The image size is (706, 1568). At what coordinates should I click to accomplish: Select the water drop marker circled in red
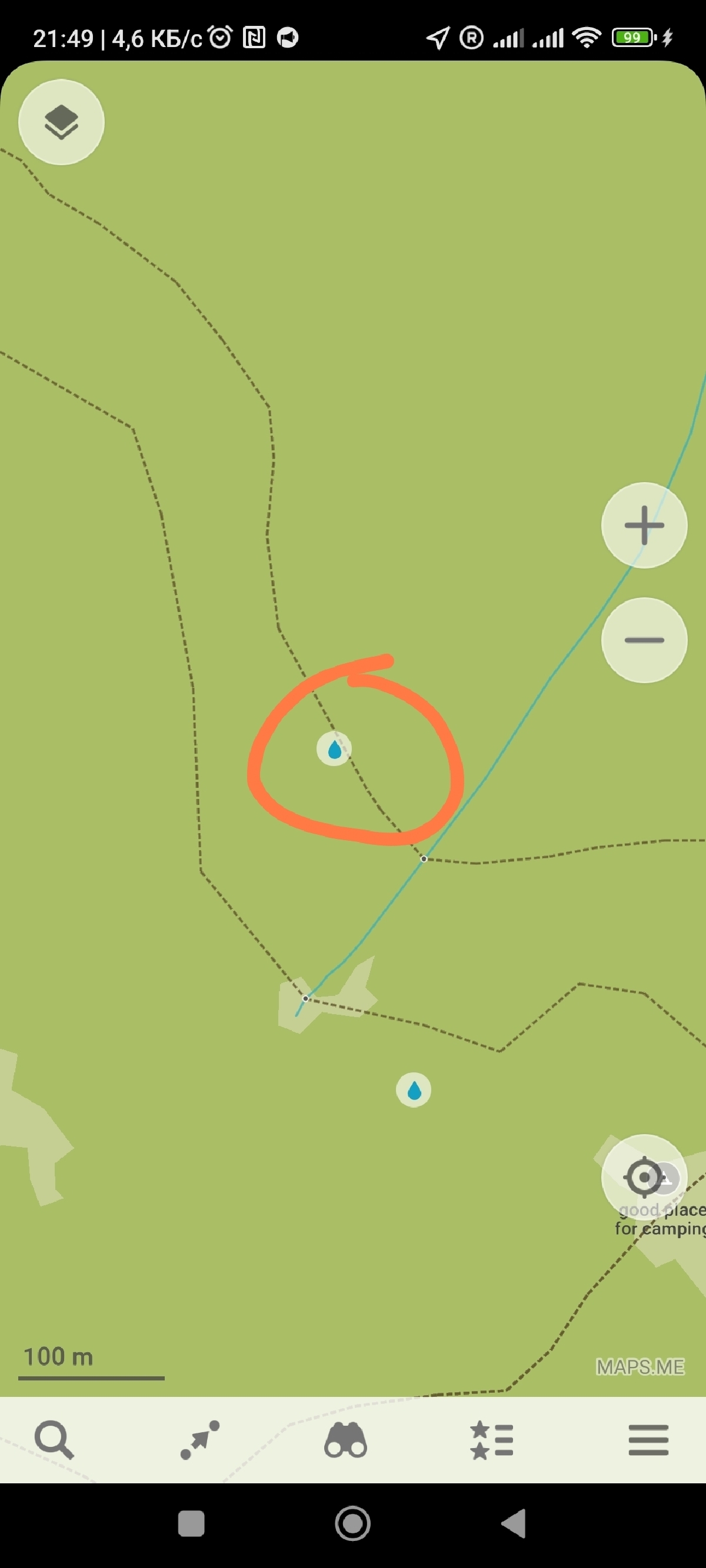tap(334, 748)
